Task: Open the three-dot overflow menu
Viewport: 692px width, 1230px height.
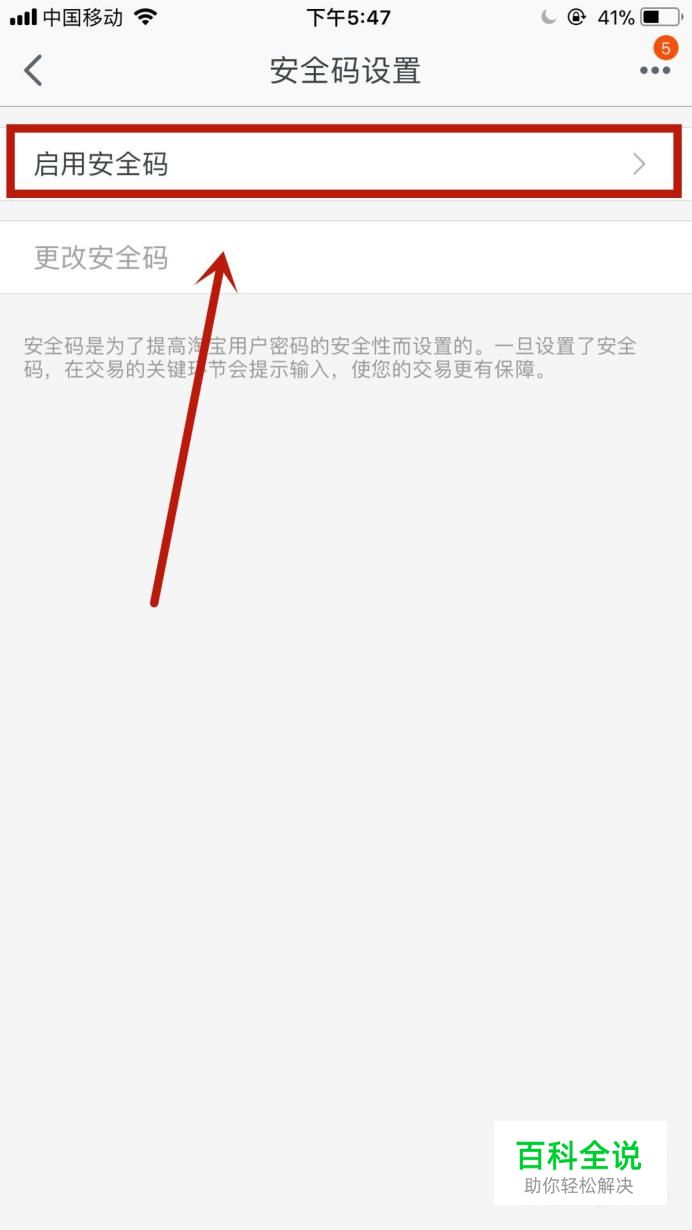Action: [655, 70]
